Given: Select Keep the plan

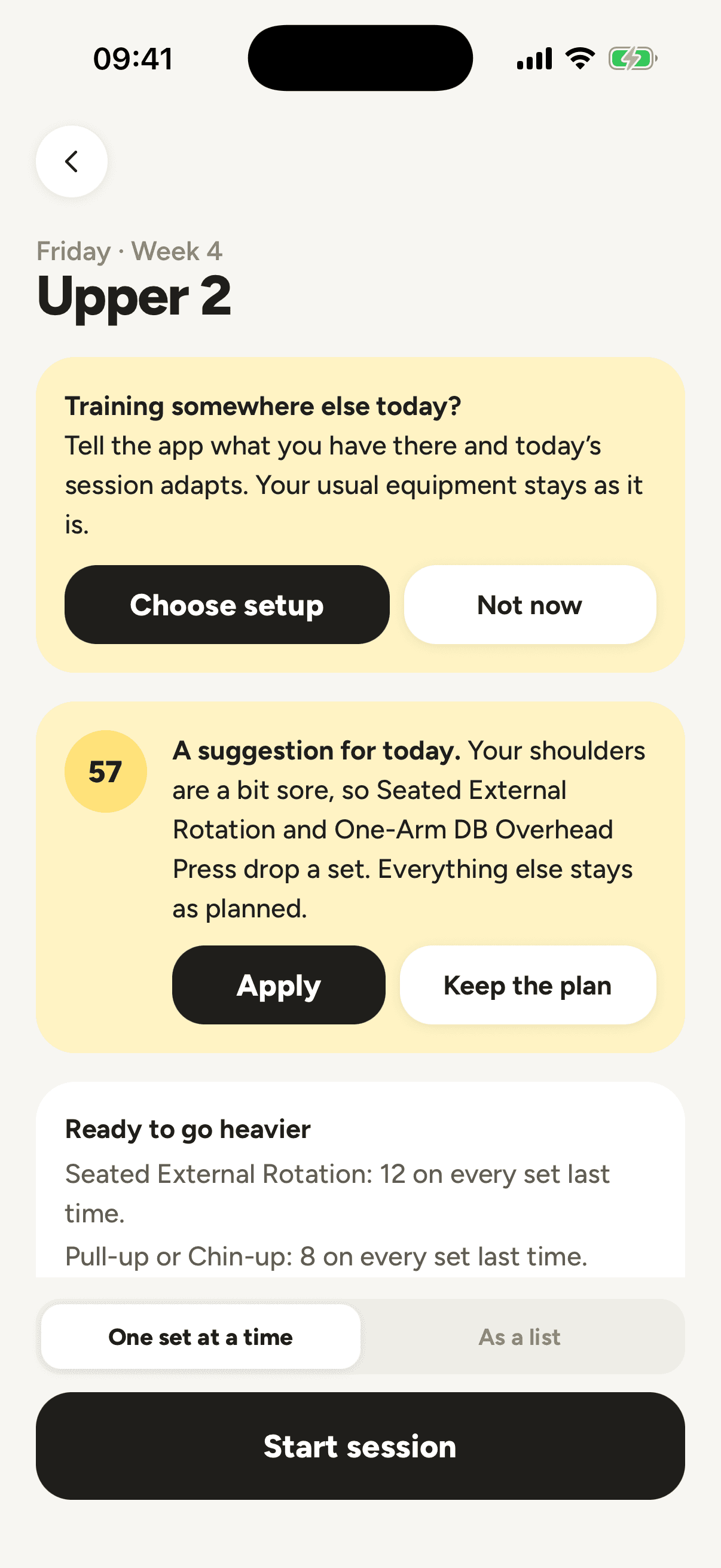Looking at the screenshot, I should click(x=527, y=985).
